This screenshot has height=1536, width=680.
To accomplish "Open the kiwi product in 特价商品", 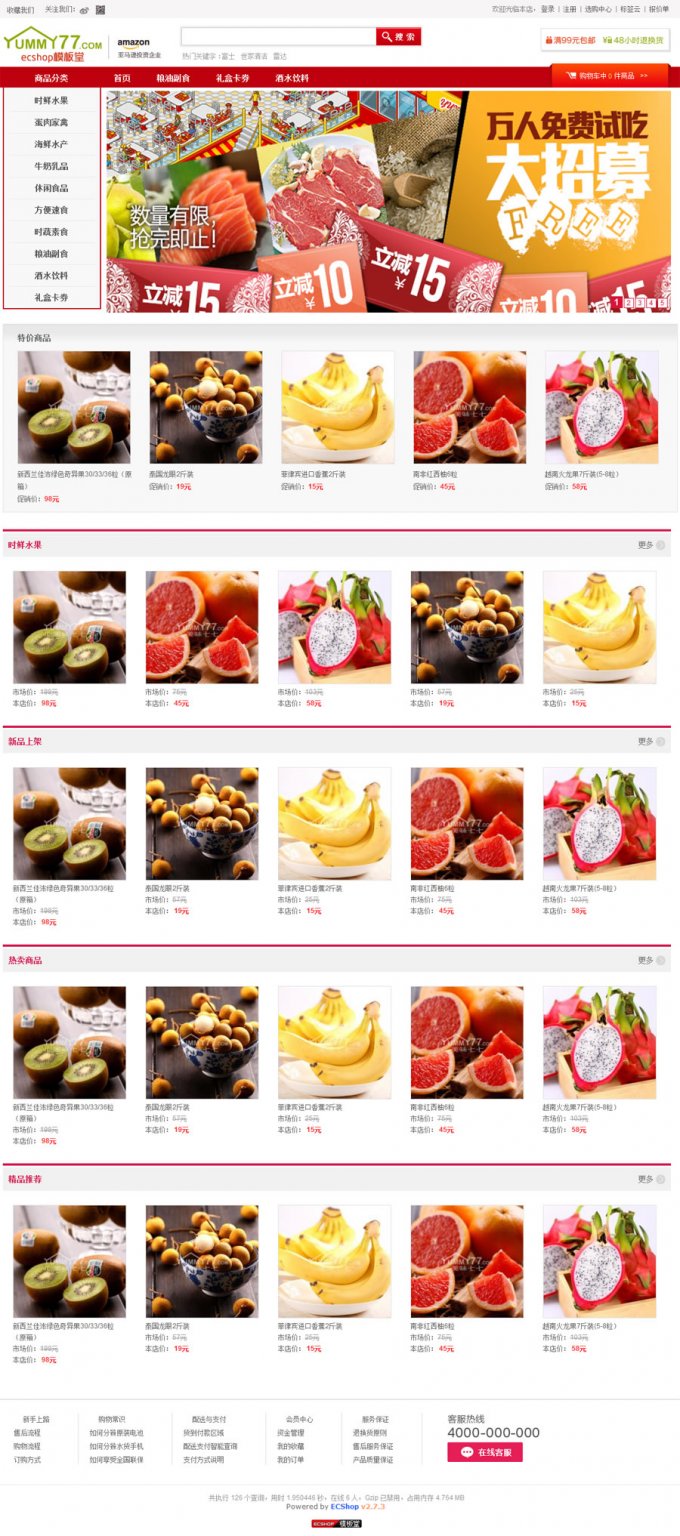I will (74, 406).
